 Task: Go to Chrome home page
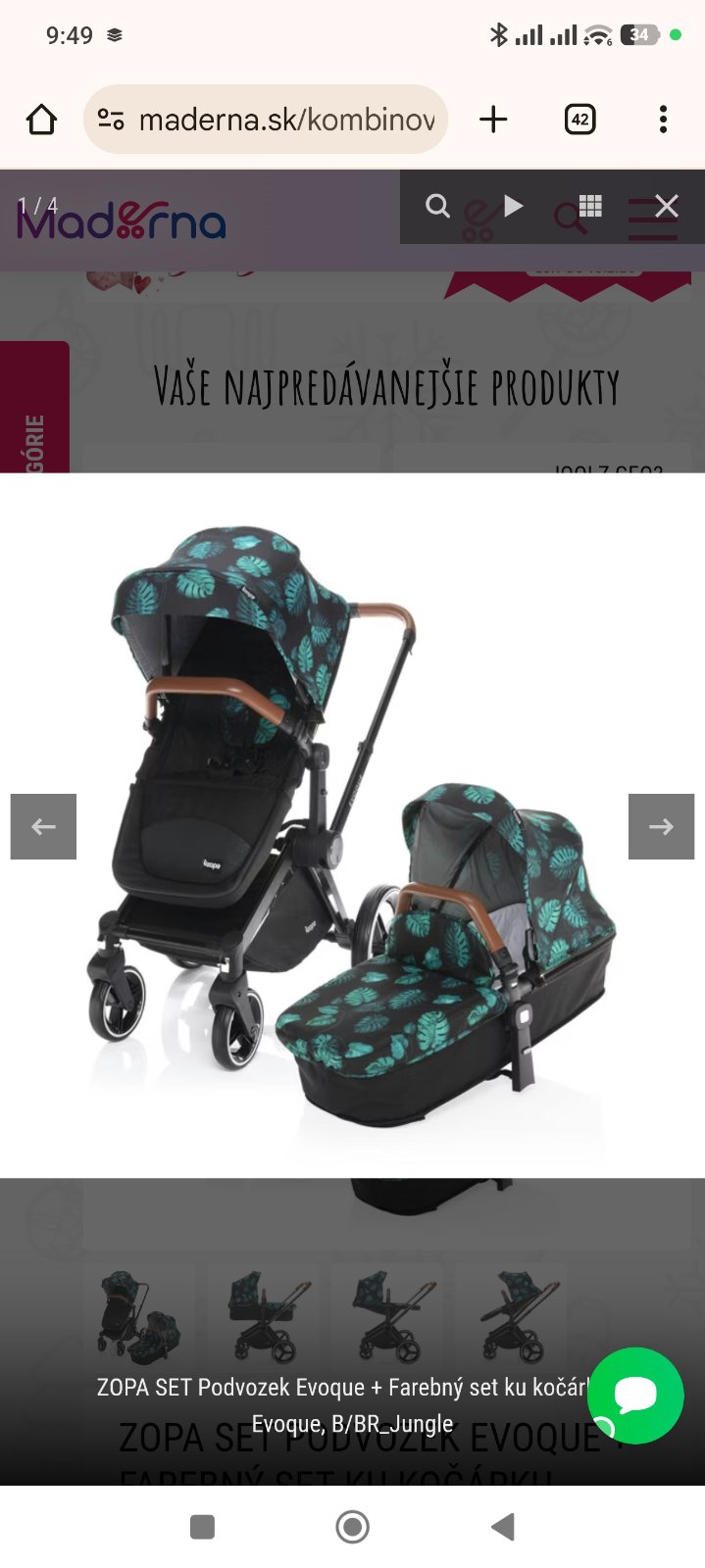(x=41, y=120)
